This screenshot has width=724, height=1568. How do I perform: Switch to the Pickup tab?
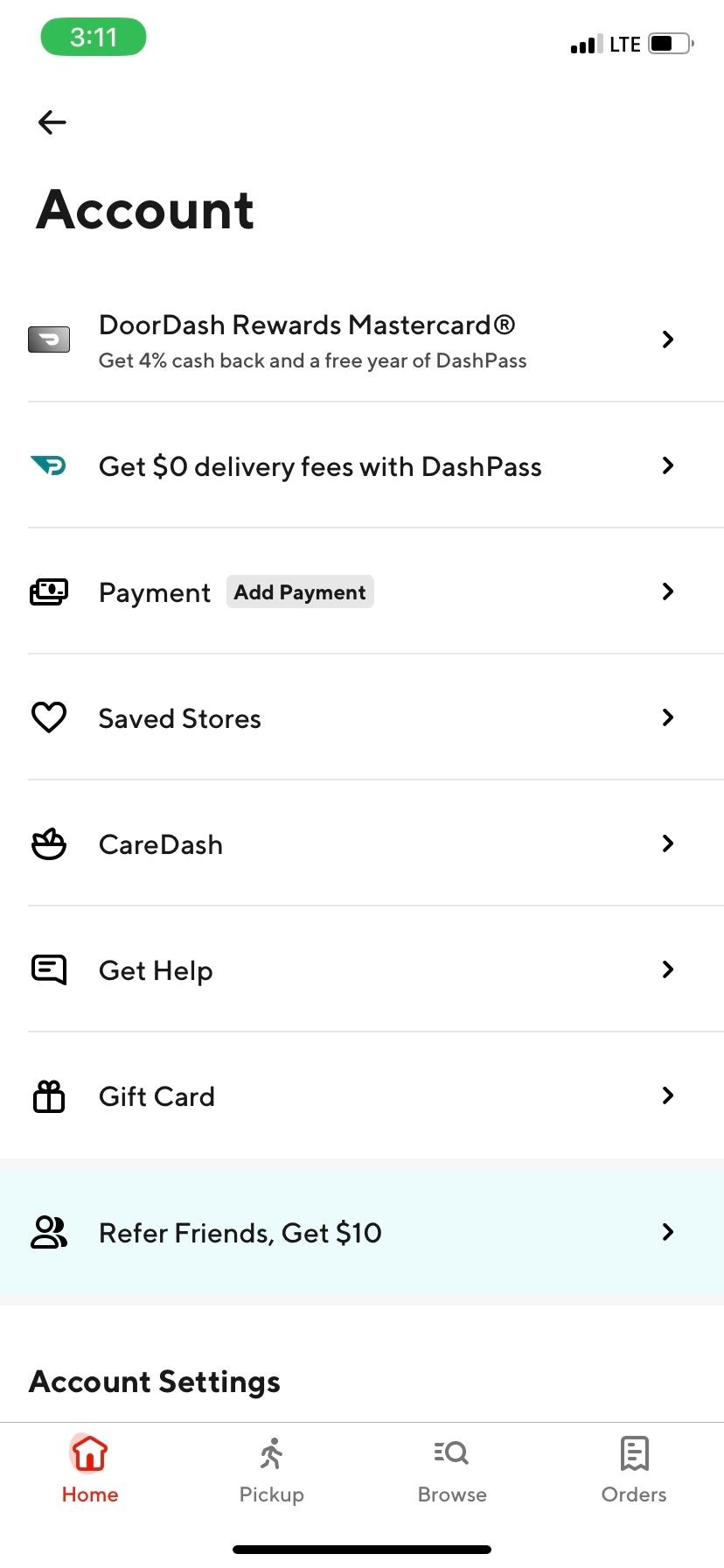(x=271, y=1470)
